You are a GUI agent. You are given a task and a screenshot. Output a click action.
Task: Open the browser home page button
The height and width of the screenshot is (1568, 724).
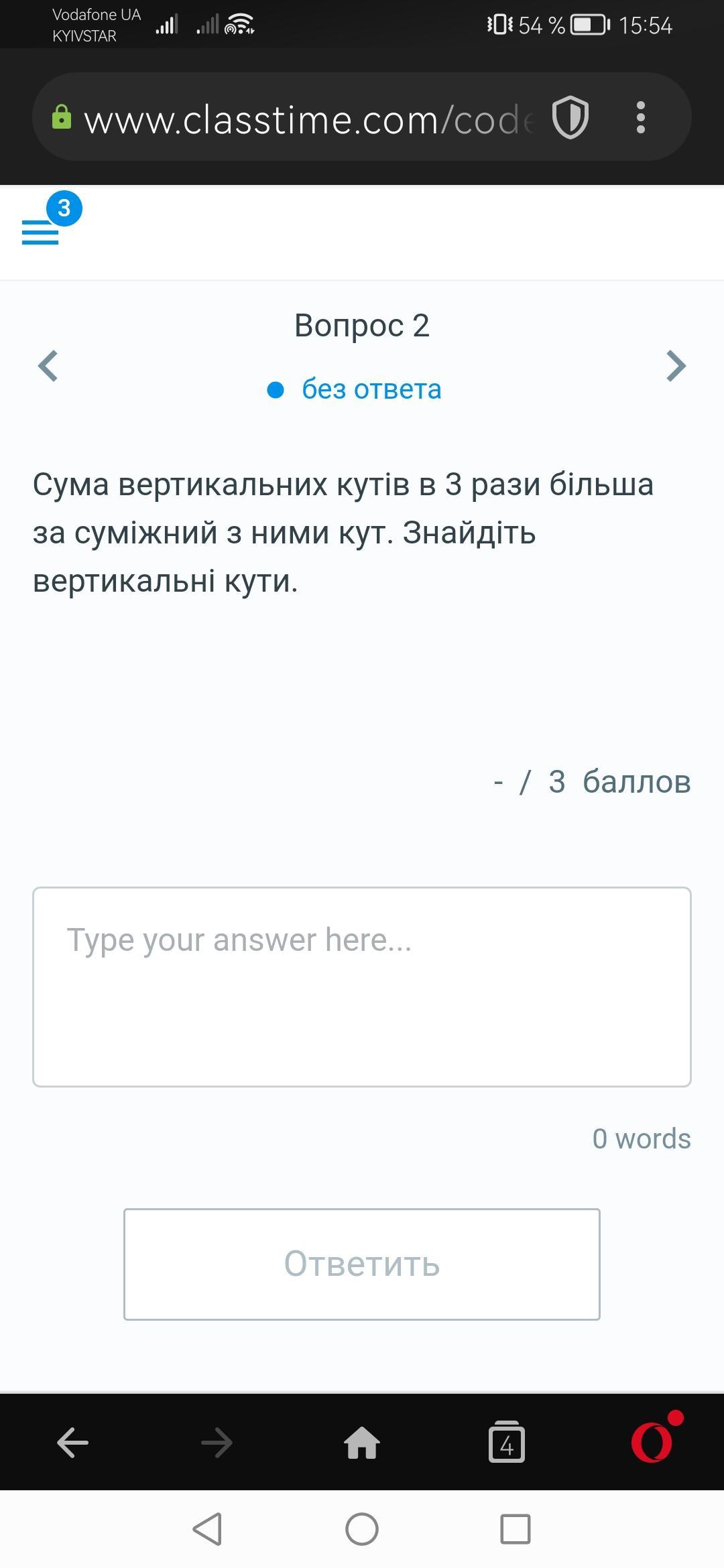(362, 1442)
